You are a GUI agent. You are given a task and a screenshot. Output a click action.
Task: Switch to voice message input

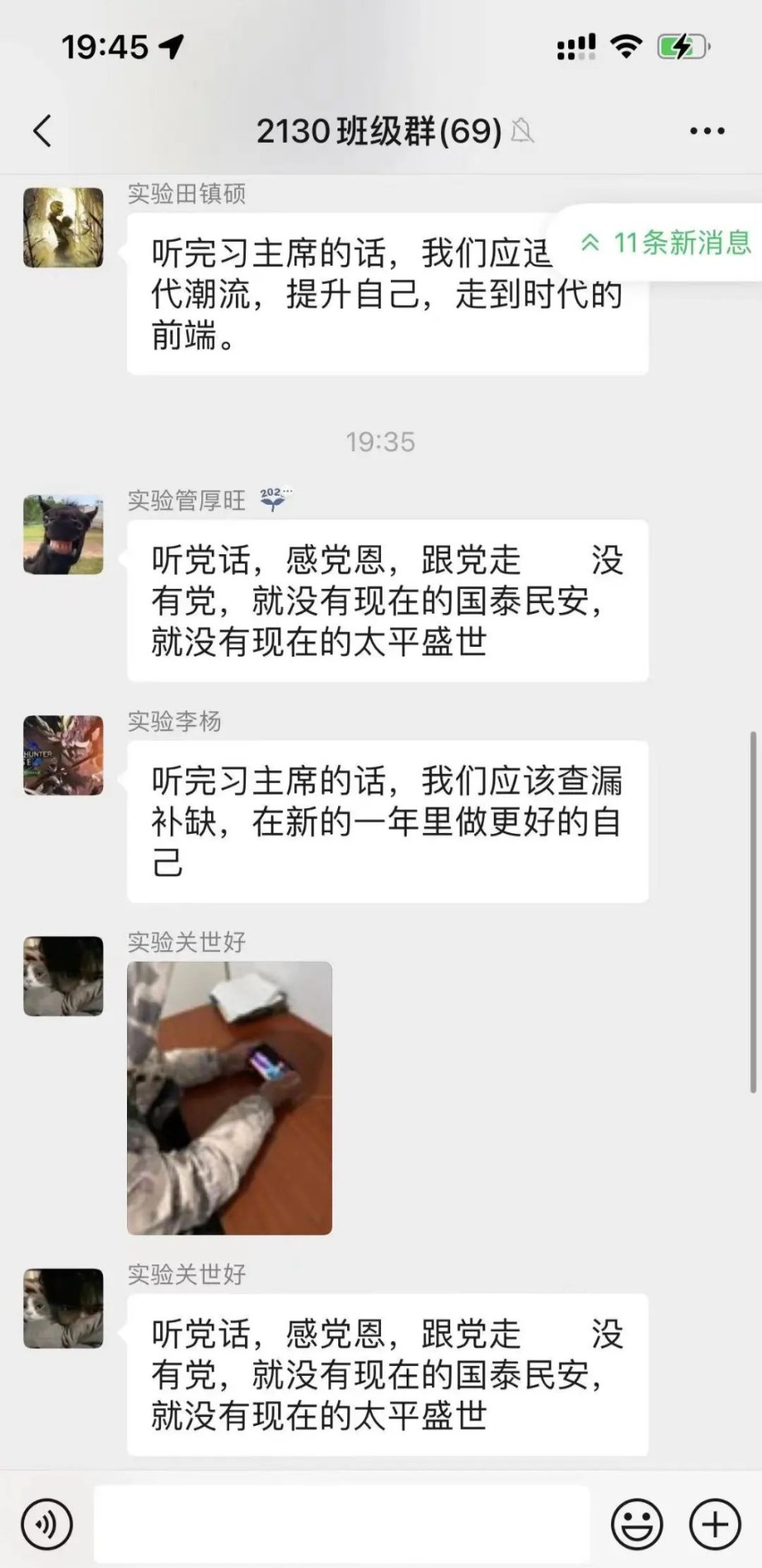[x=47, y=1524]
